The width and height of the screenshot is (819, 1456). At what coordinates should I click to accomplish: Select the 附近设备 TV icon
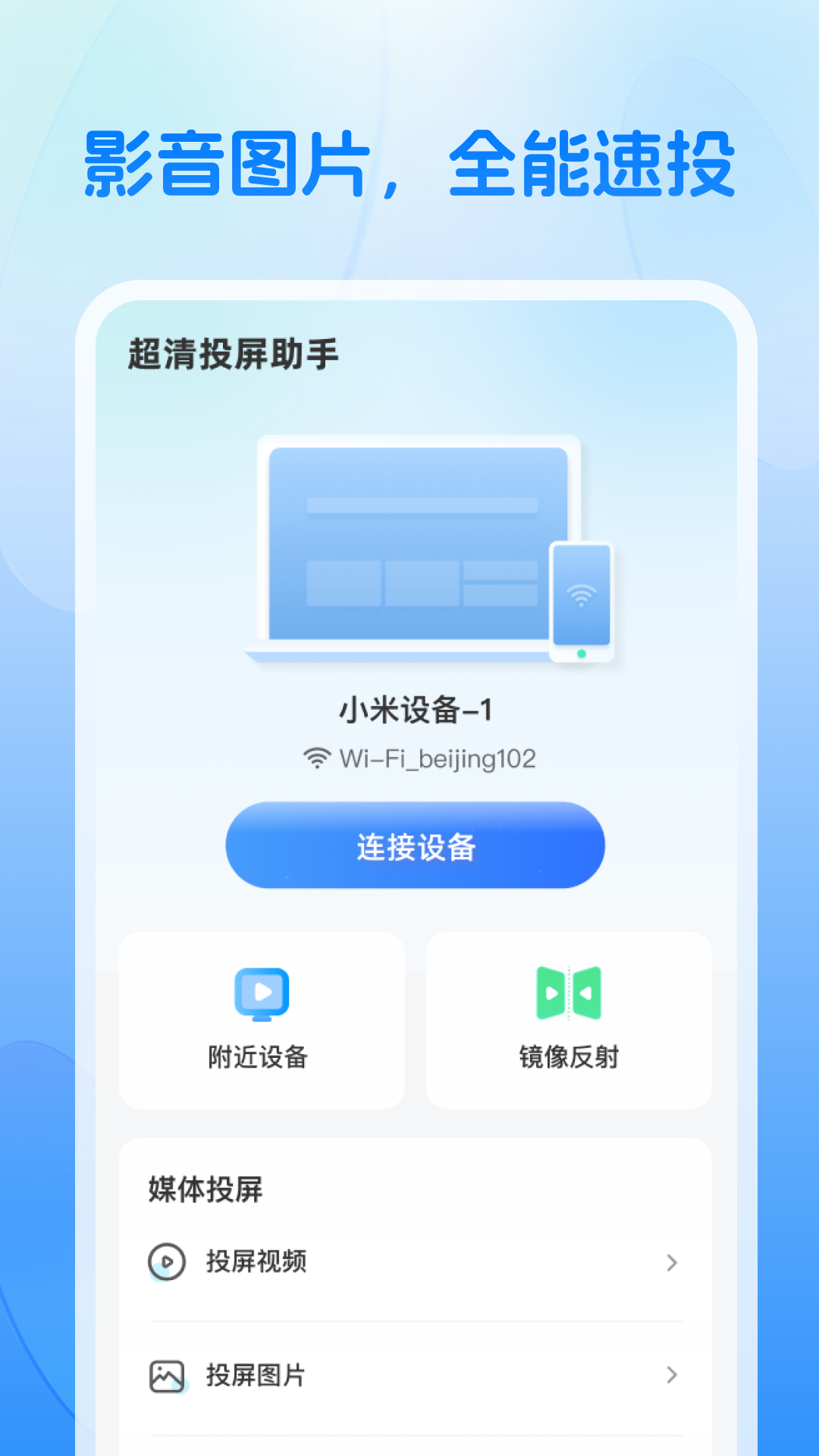coord(261,994)
